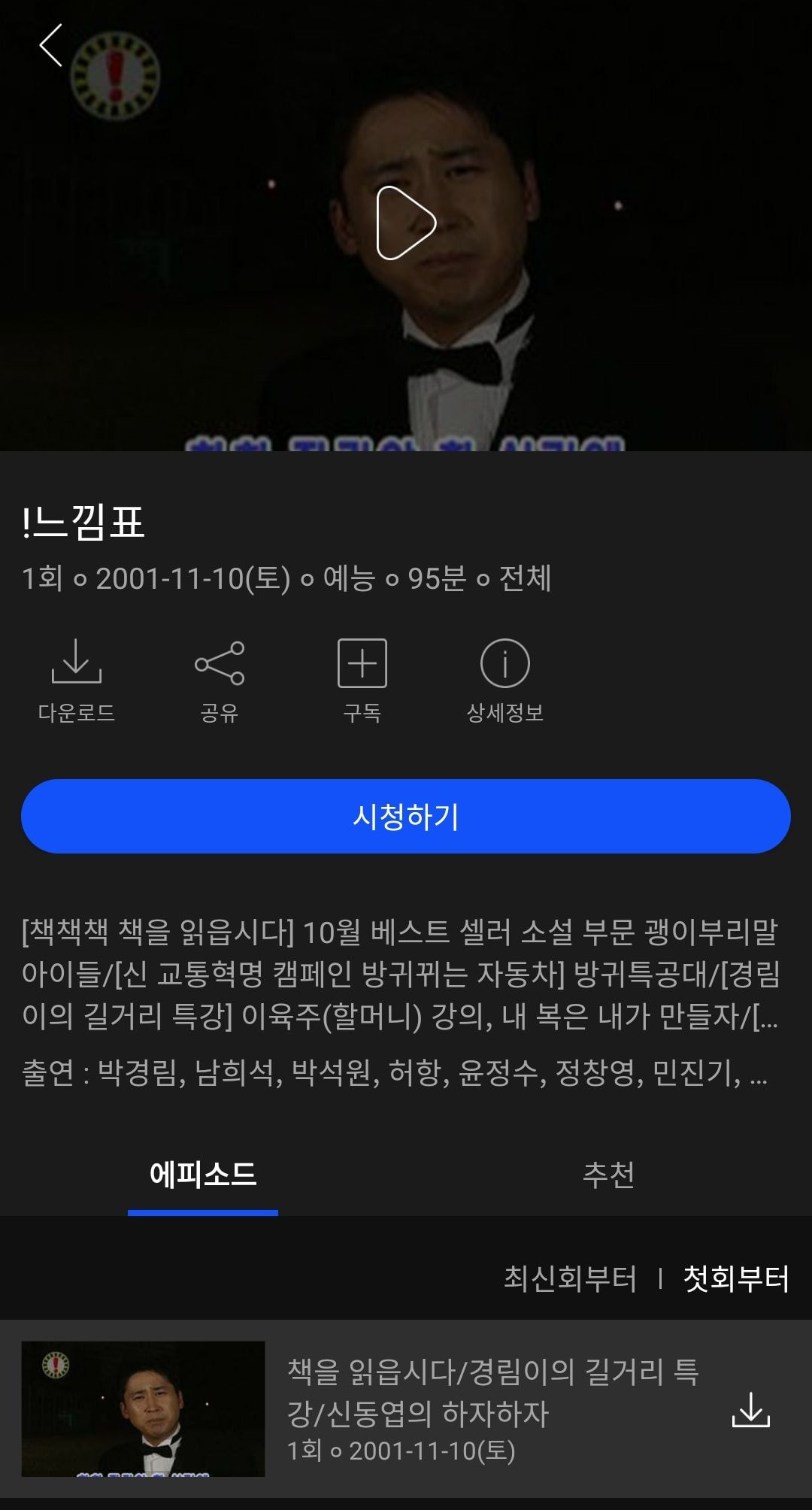Screen dimensions: 812x1510
Task: Sort episodes by 첫회부터
Action: 735,1278
